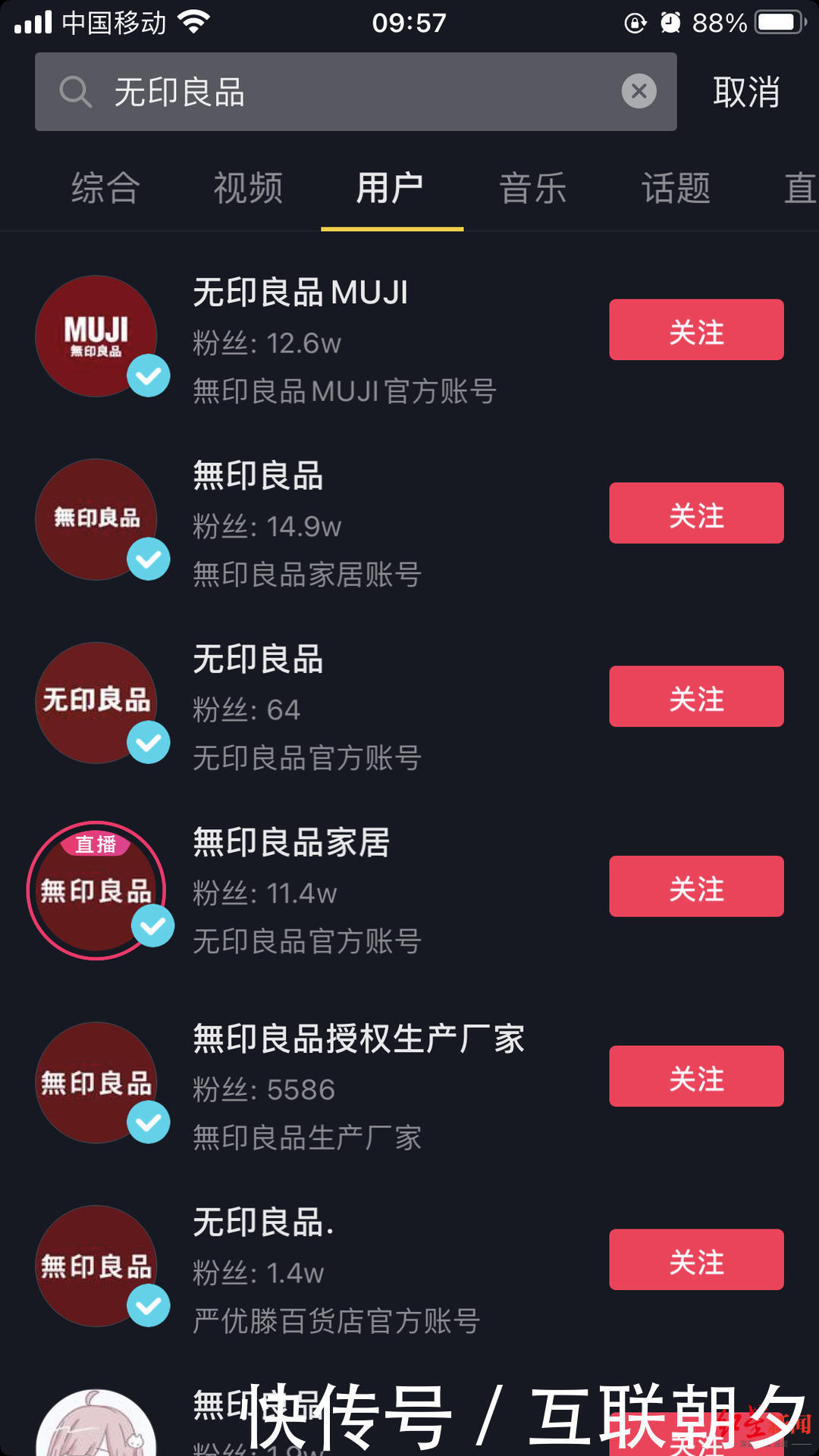This screenshot has height=1456, width=819.
Task: Click the blue verification checkmark on MUJI account
Action: point(149,374)
